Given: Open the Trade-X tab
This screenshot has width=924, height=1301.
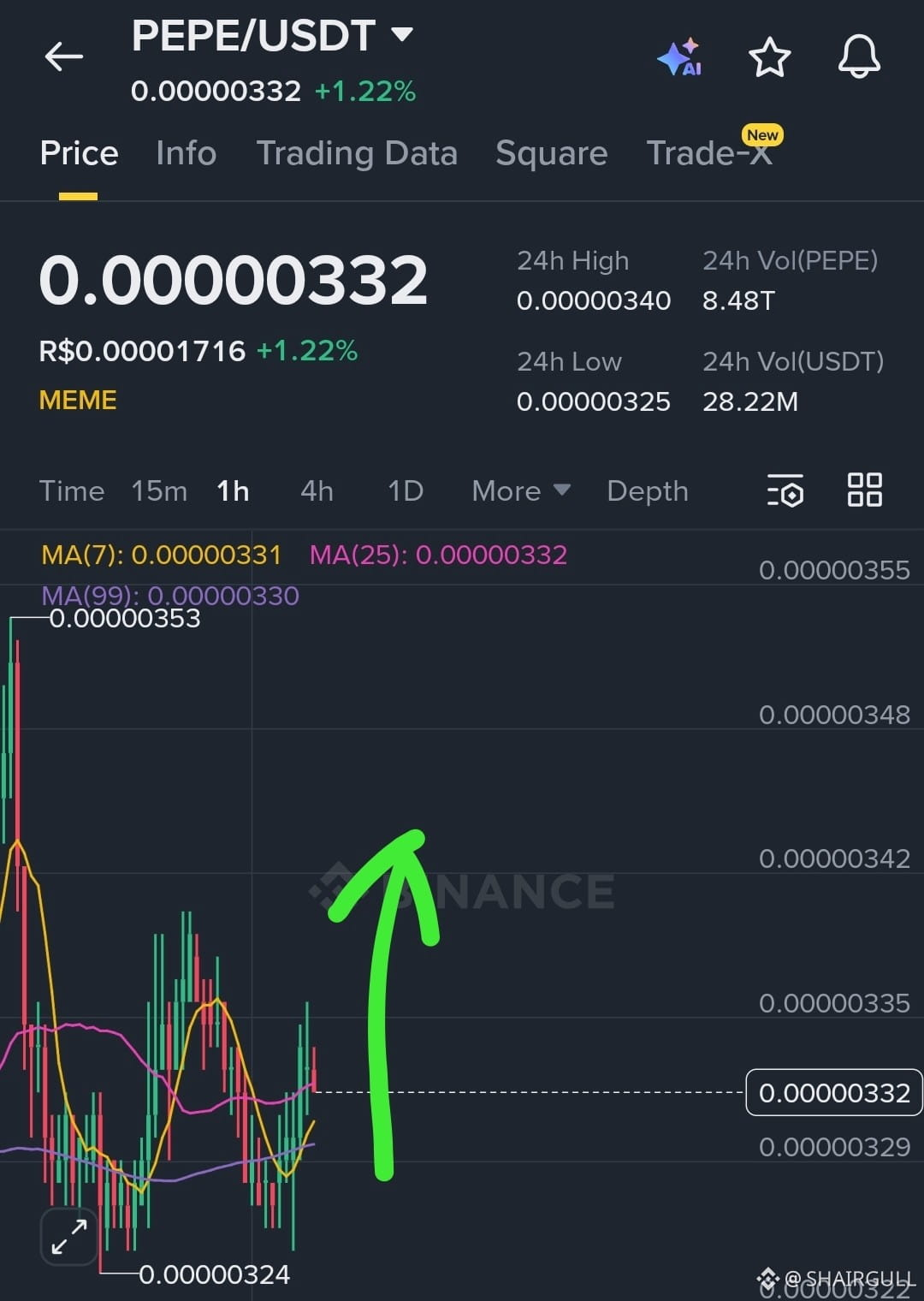Looking at the screenshot, I should [709, 153].
